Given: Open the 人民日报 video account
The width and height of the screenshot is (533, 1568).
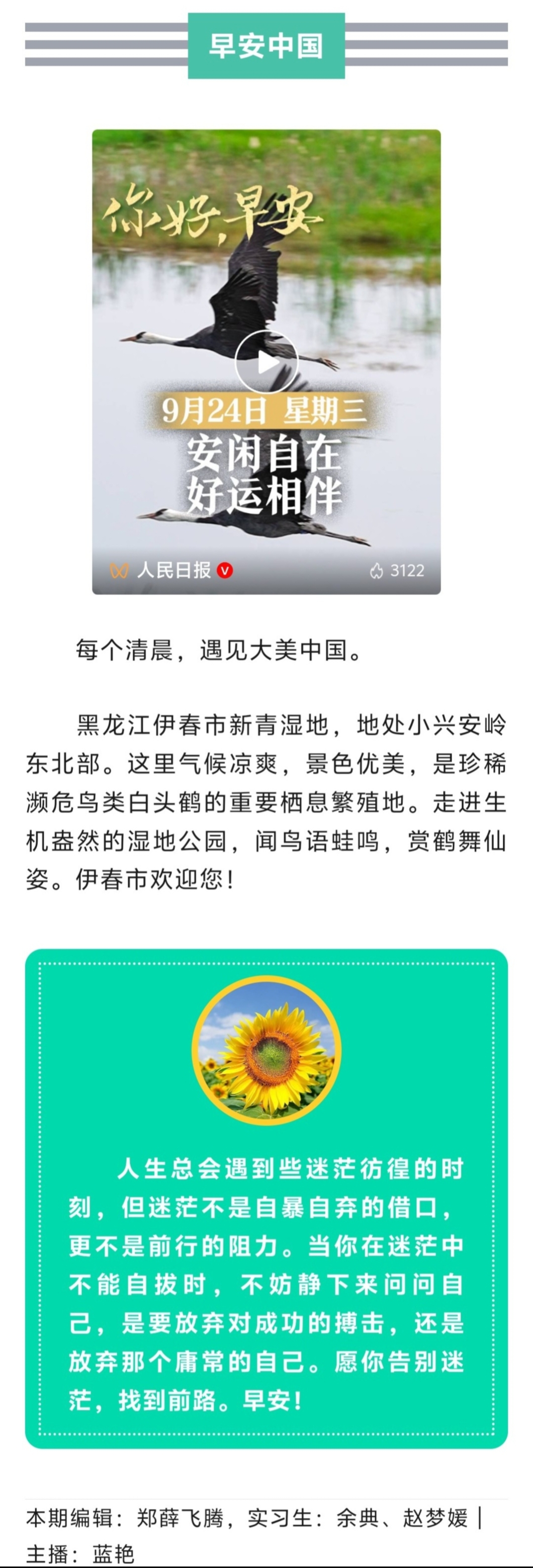Looking at the screenshot, I should coord(173,570).
